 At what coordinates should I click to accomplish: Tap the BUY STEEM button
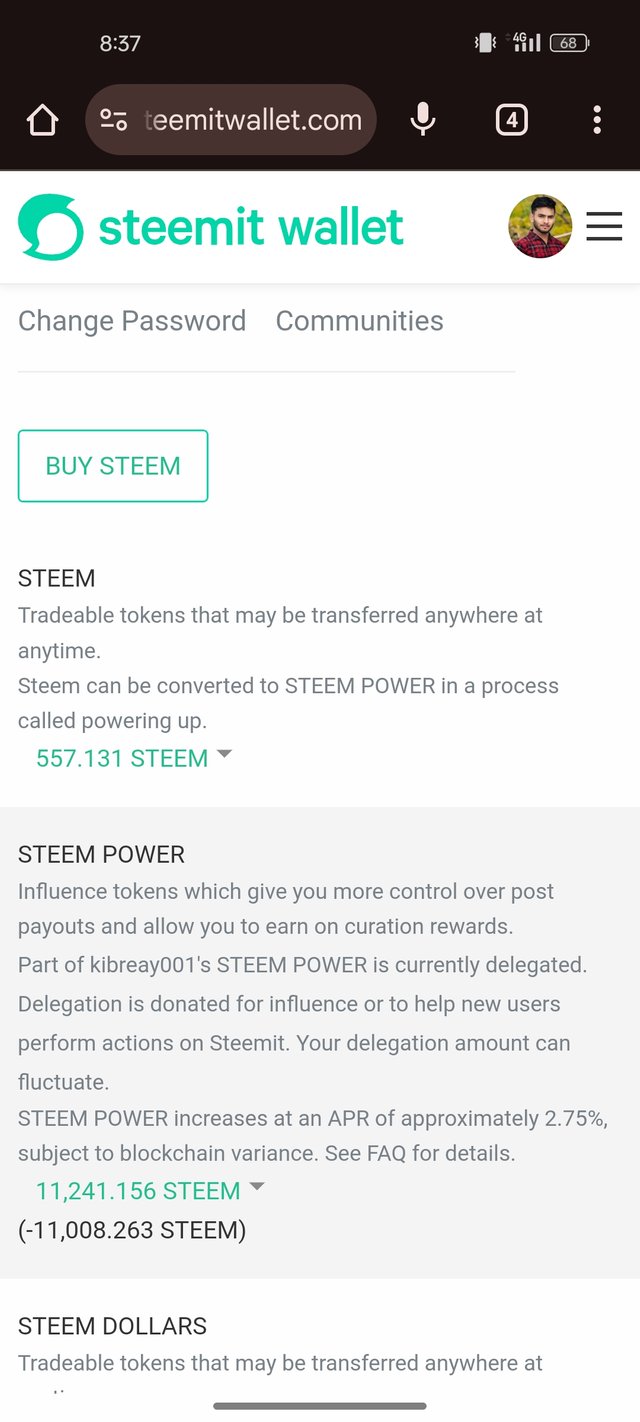(113, 466)
